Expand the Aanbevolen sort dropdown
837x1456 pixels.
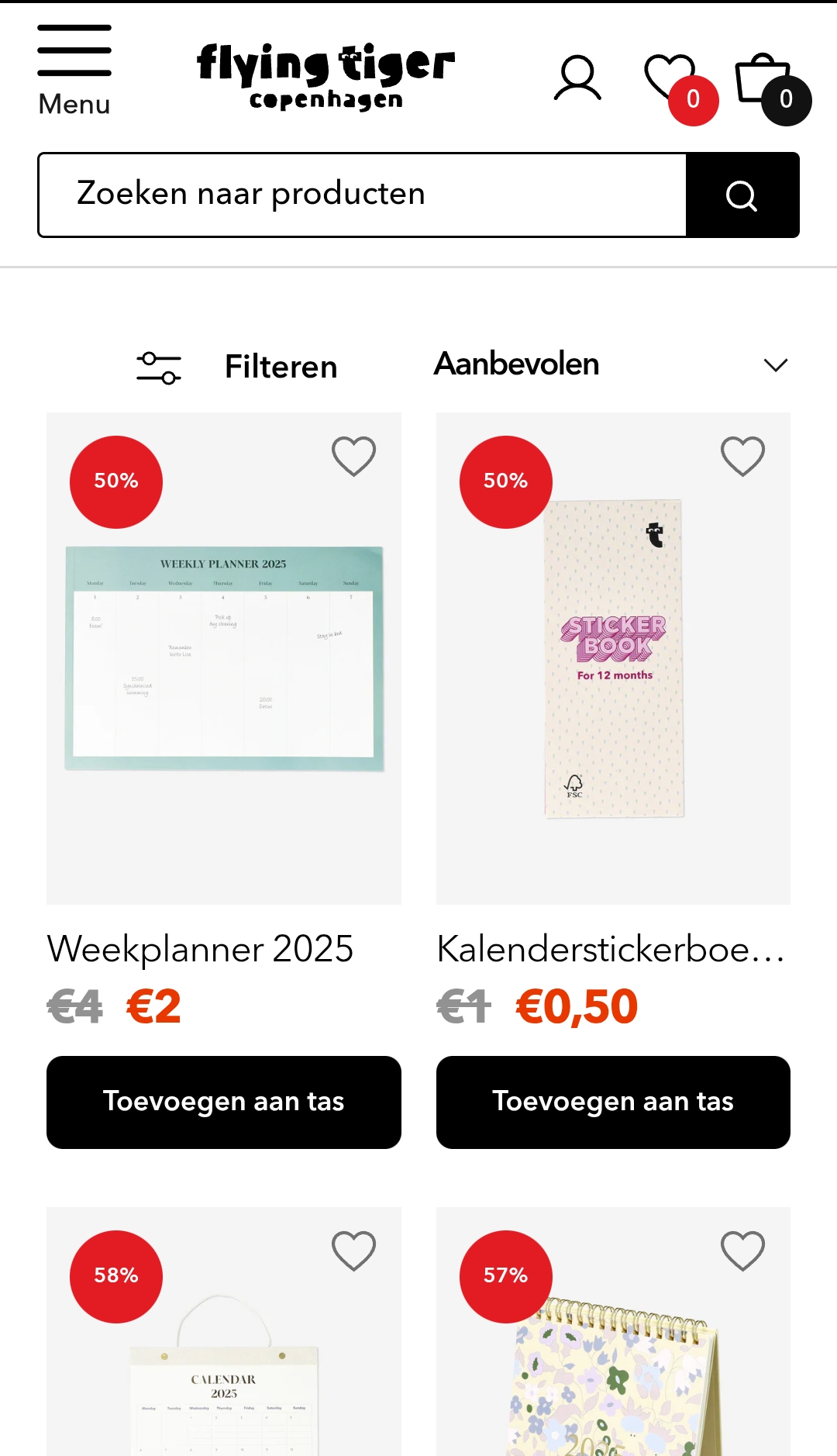coord(517,364)
